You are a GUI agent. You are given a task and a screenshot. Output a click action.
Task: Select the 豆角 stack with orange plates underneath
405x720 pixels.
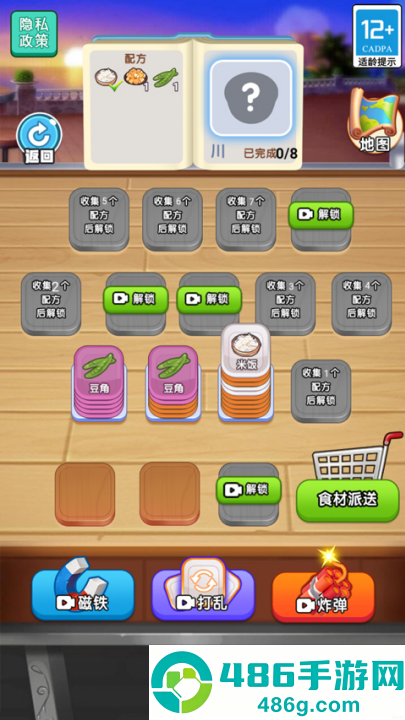[173, 382]
